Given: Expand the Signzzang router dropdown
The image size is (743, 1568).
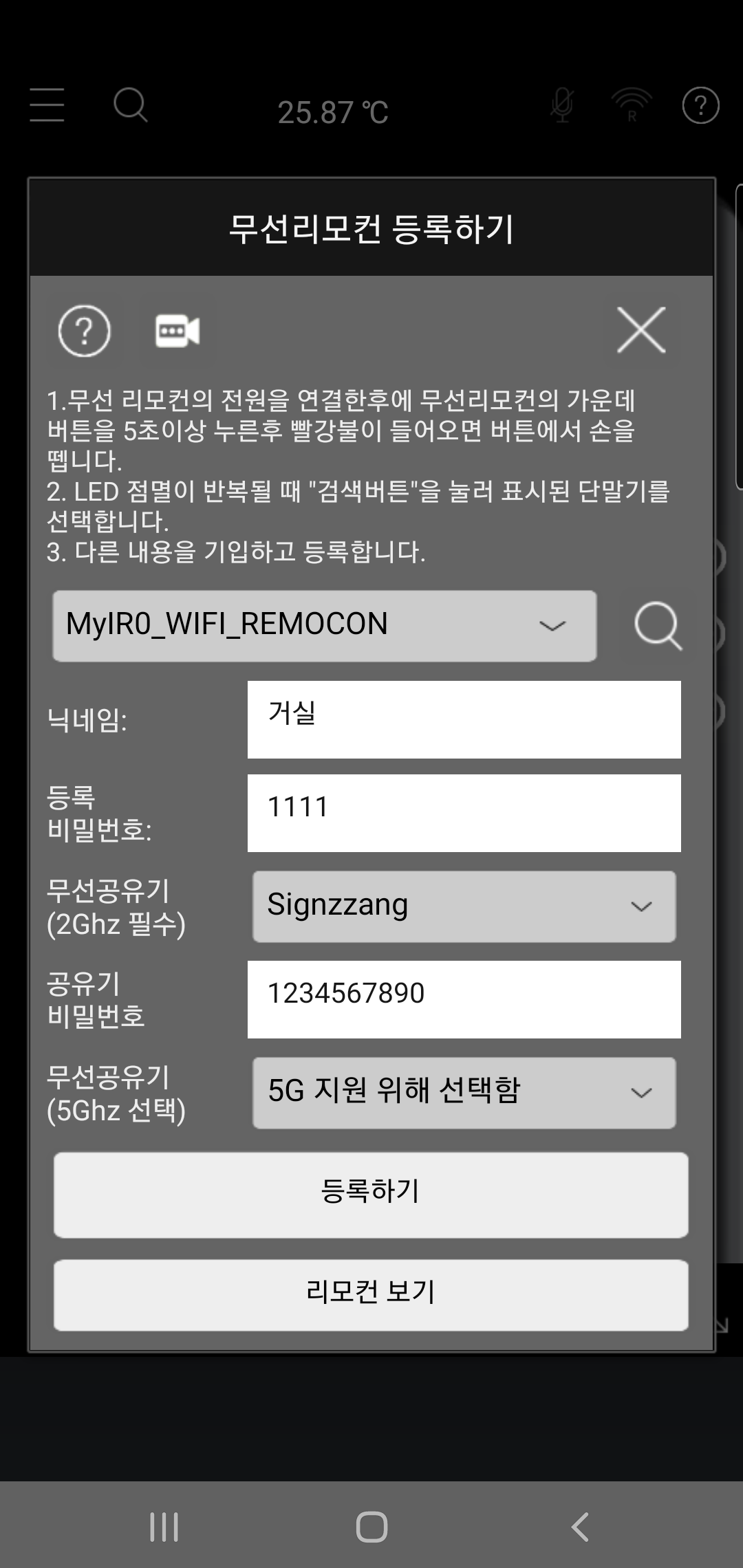Looking at the screenshot, I should point(464,906).
